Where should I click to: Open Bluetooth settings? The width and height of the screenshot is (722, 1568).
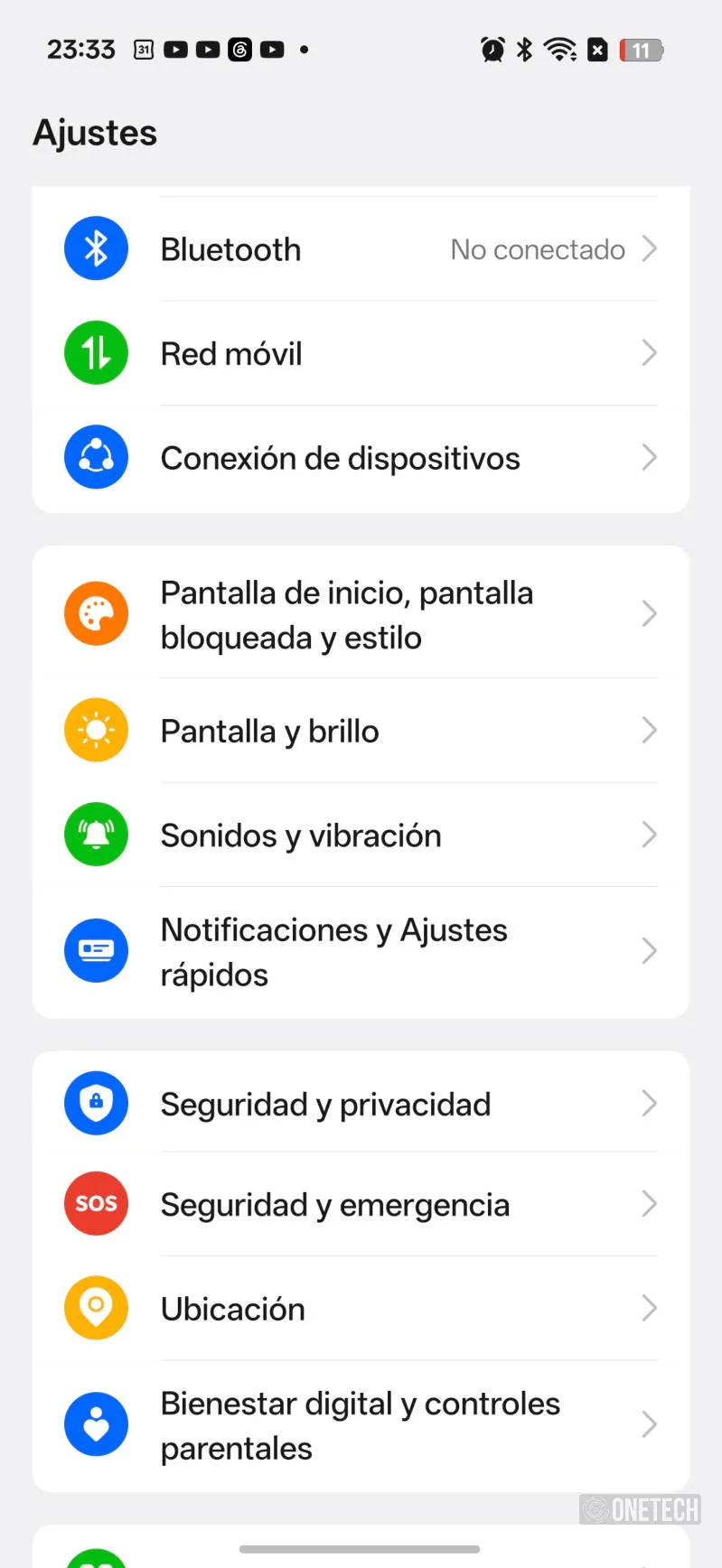click(x=361, y=249)
